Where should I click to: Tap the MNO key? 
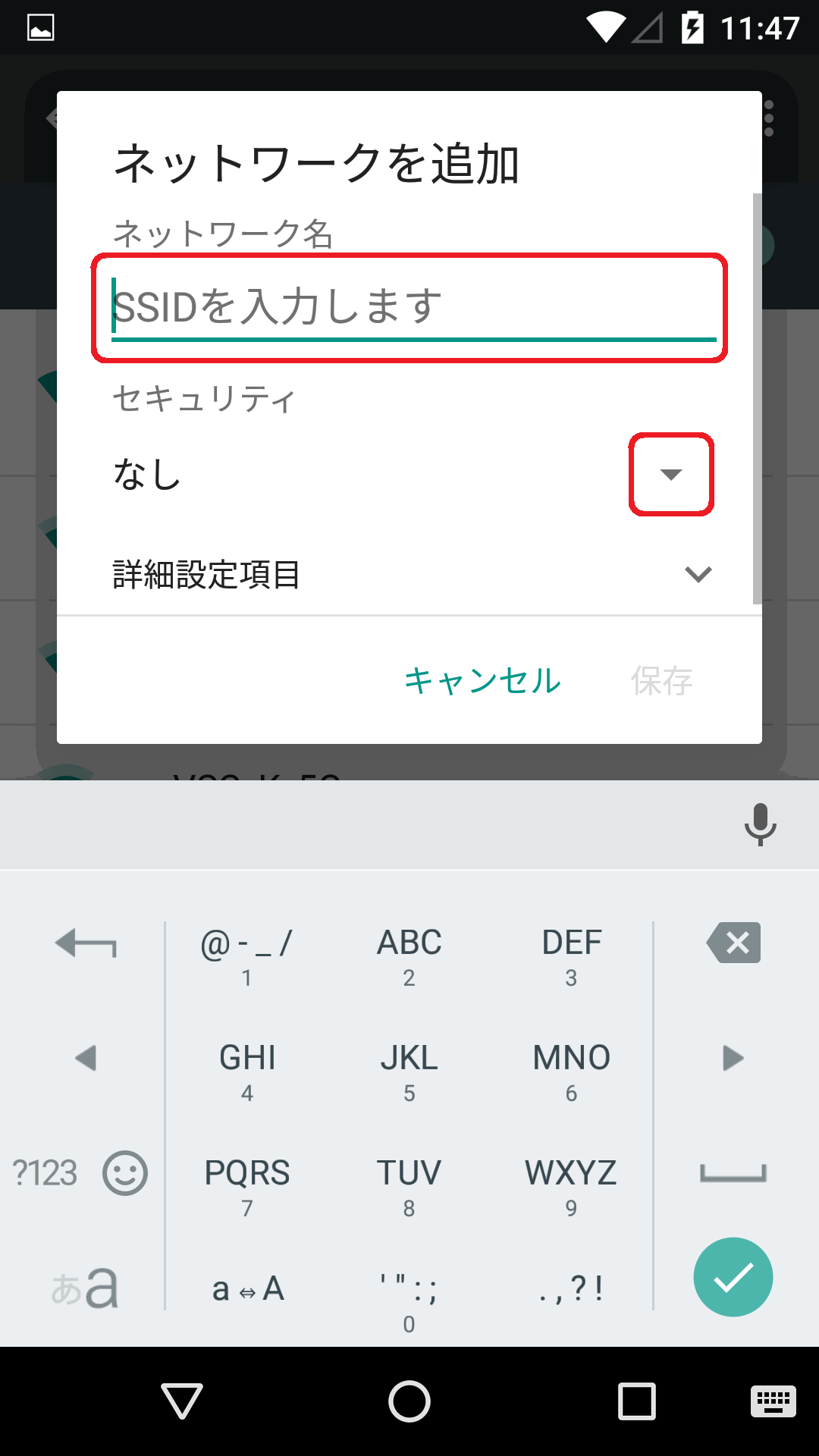point(571,1071)
